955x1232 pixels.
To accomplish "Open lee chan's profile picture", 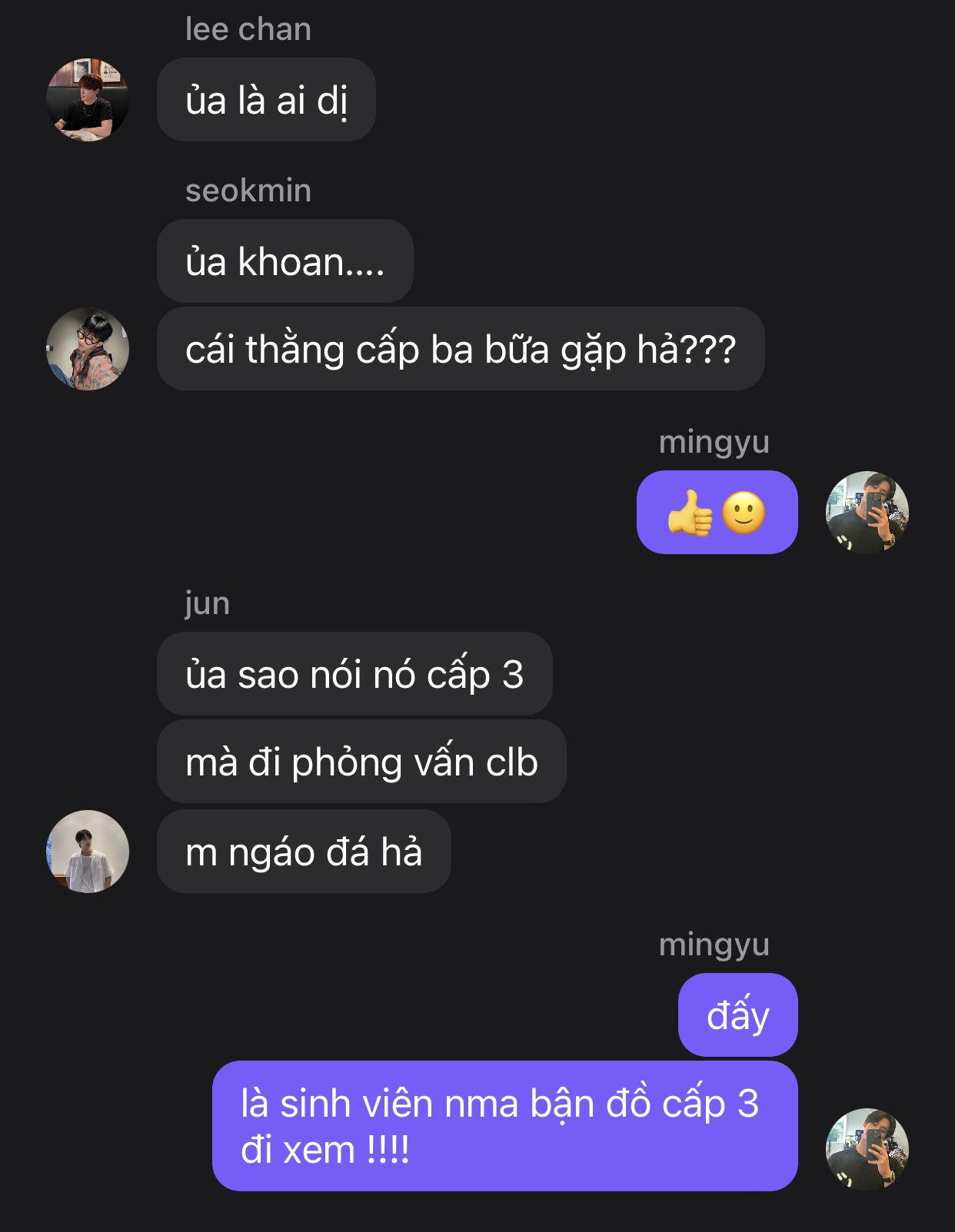I will [x=88, y=100].
